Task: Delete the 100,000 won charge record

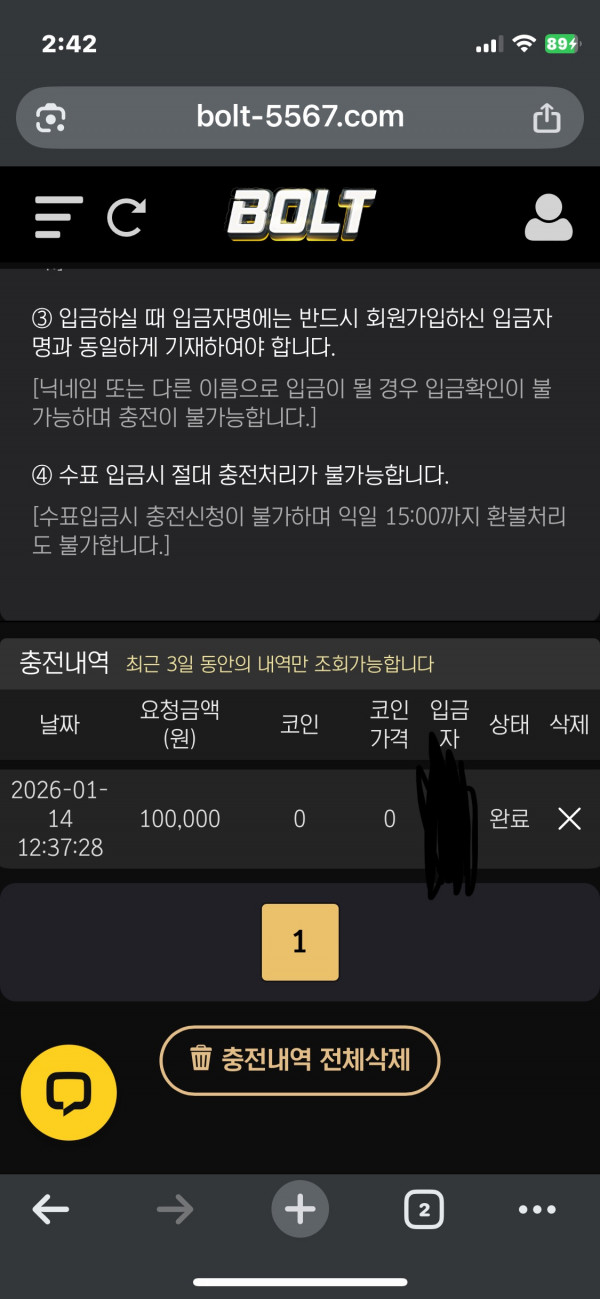Action: click(x=569, y=819)
